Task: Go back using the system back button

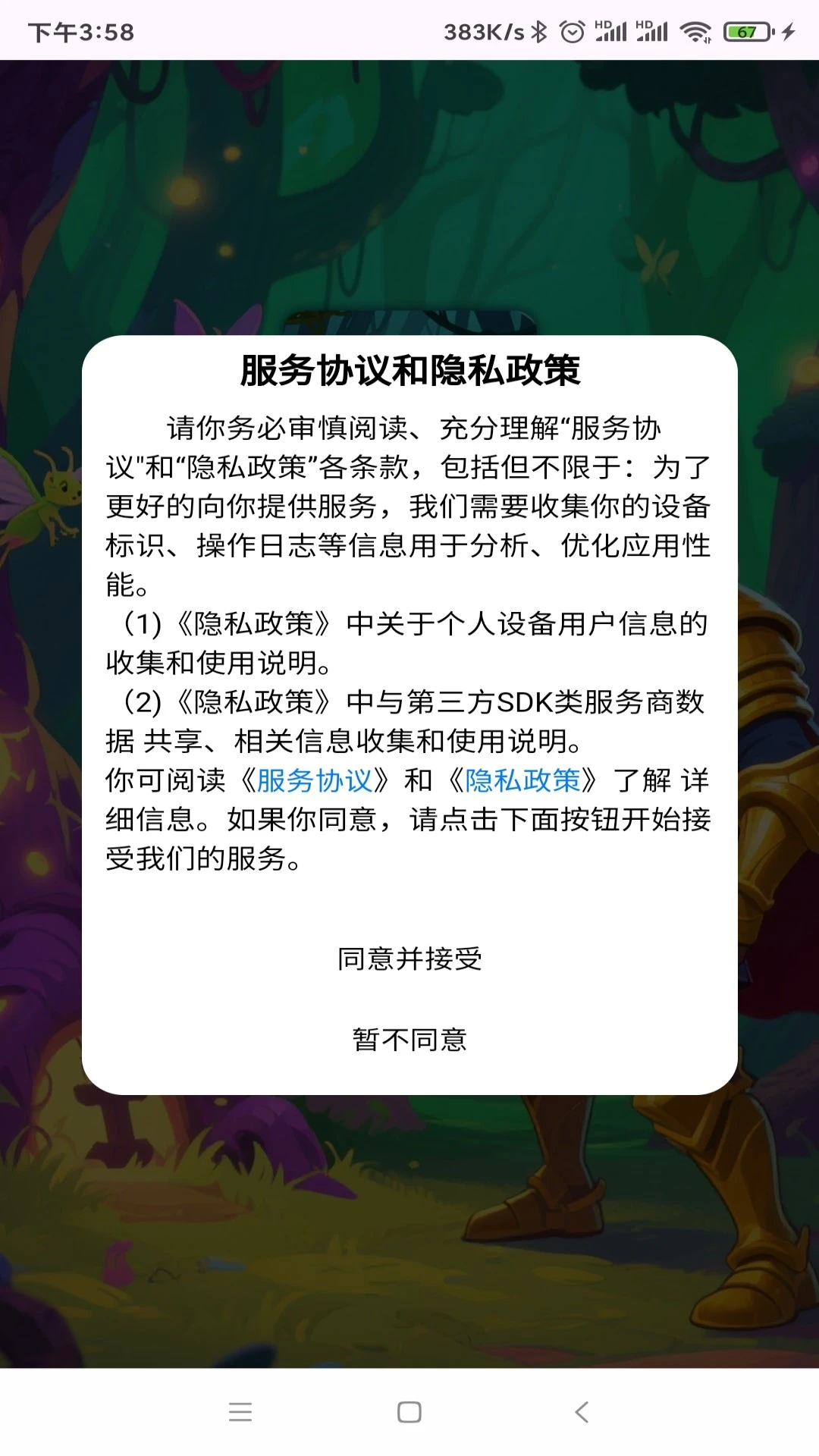Action: coord(582,1412)
